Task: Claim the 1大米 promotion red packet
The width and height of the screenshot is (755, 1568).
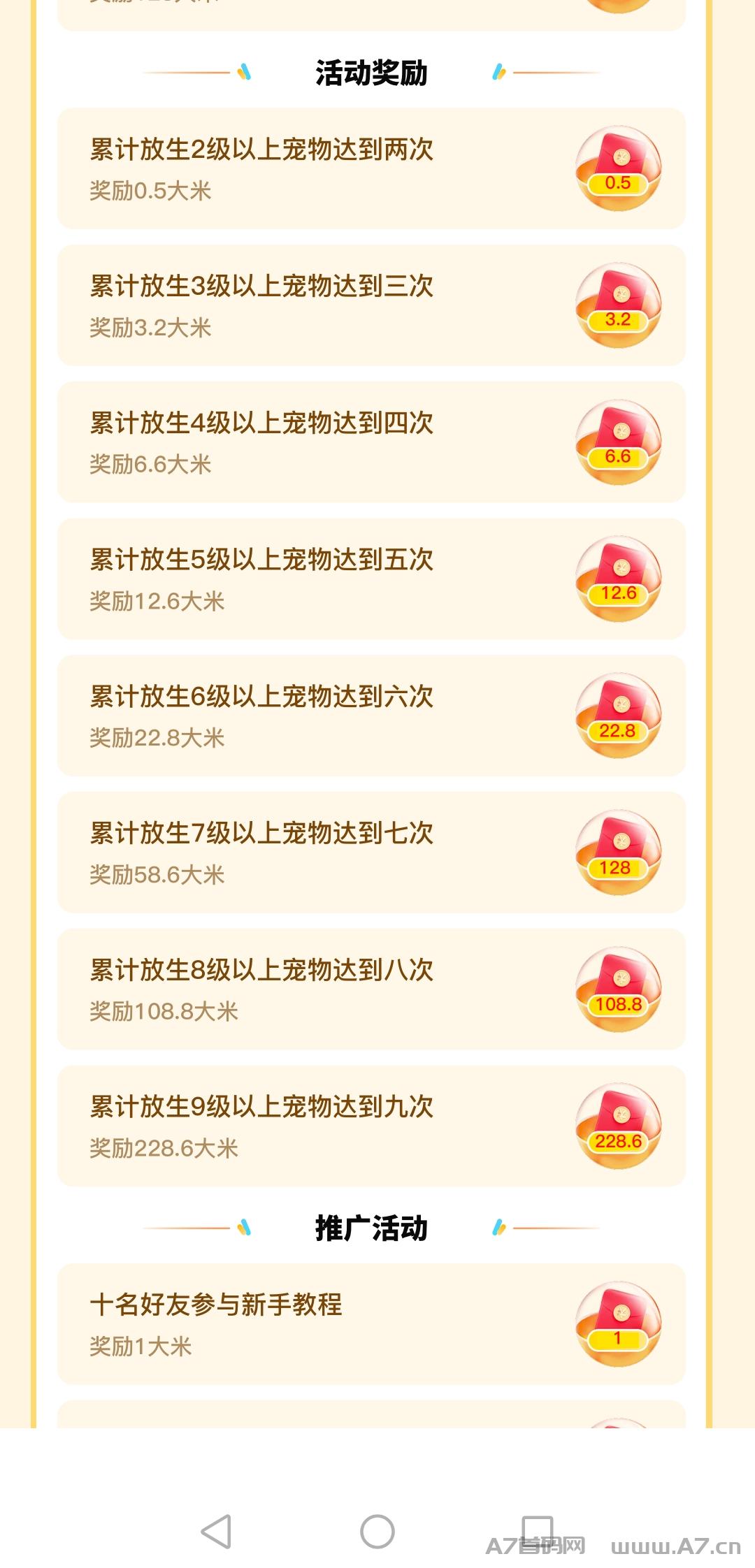Action: 618,1324
